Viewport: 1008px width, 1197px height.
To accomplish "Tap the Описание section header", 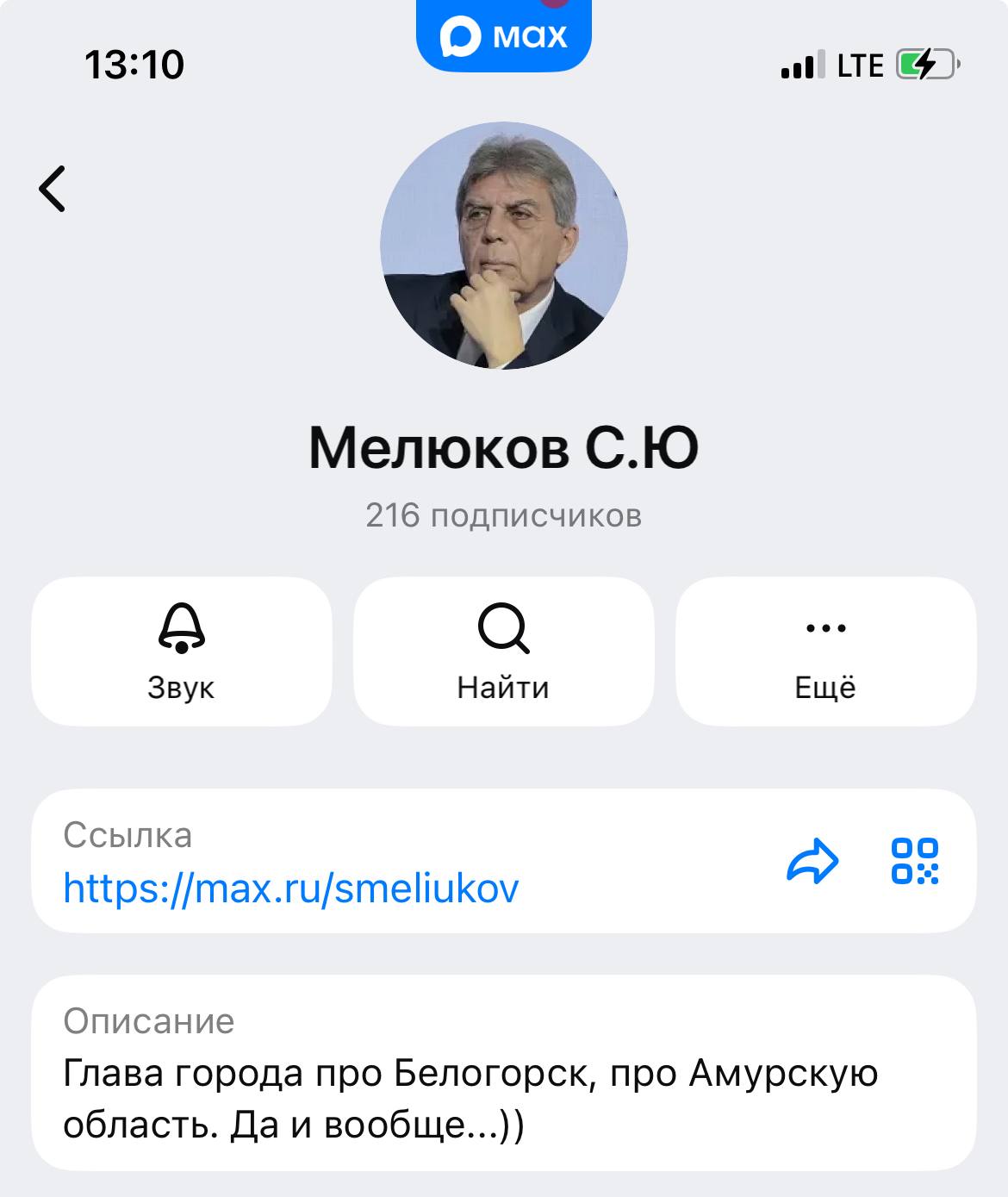I will (x=146, y=1022).
